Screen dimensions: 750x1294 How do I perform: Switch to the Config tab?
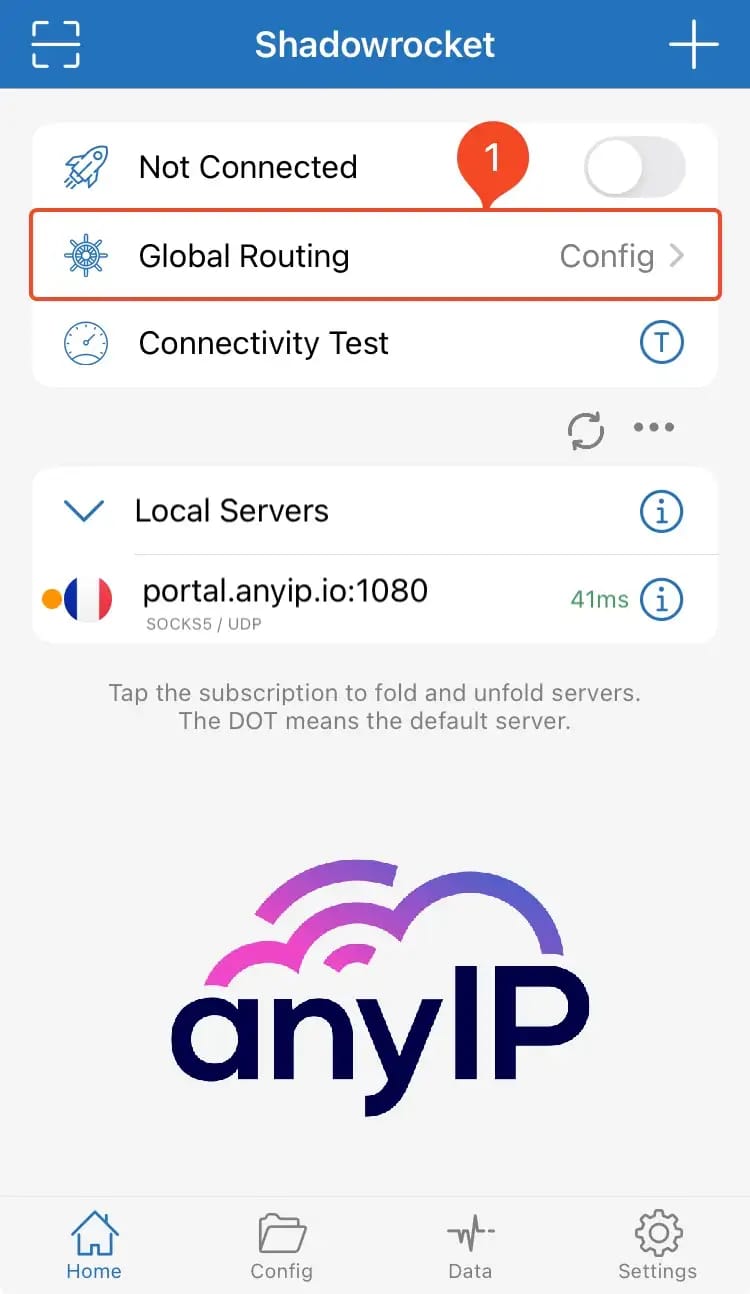[x=281, y=1245]
